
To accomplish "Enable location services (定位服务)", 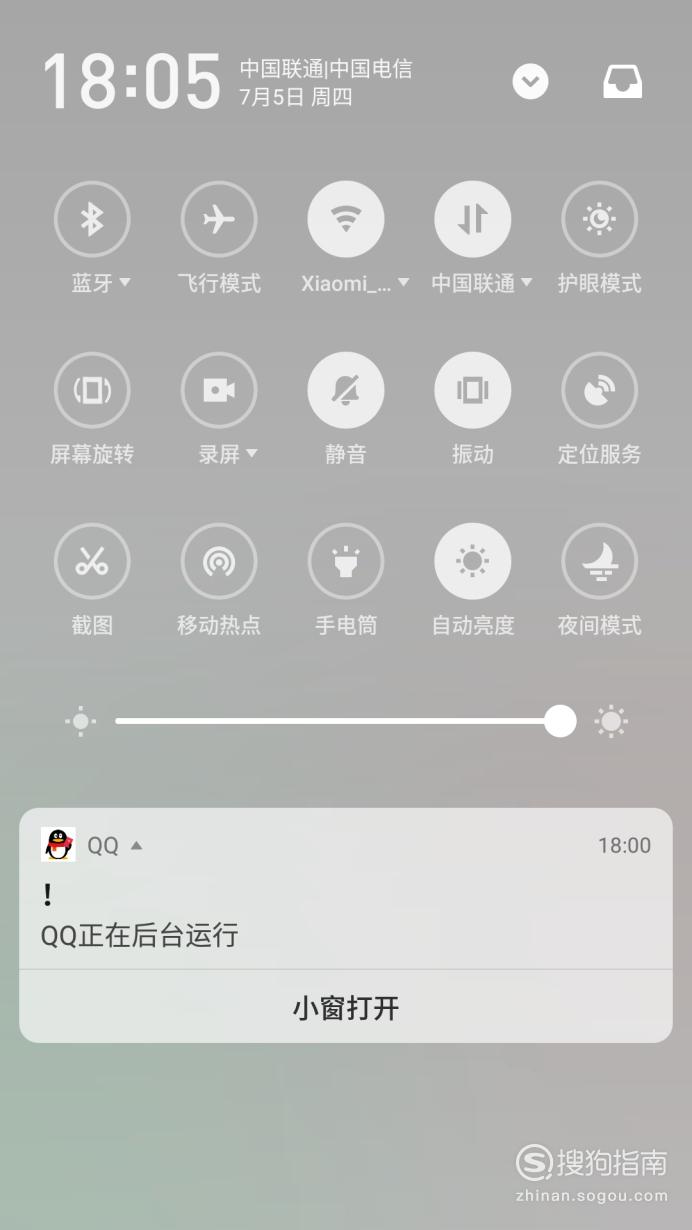I will point(600,390).
